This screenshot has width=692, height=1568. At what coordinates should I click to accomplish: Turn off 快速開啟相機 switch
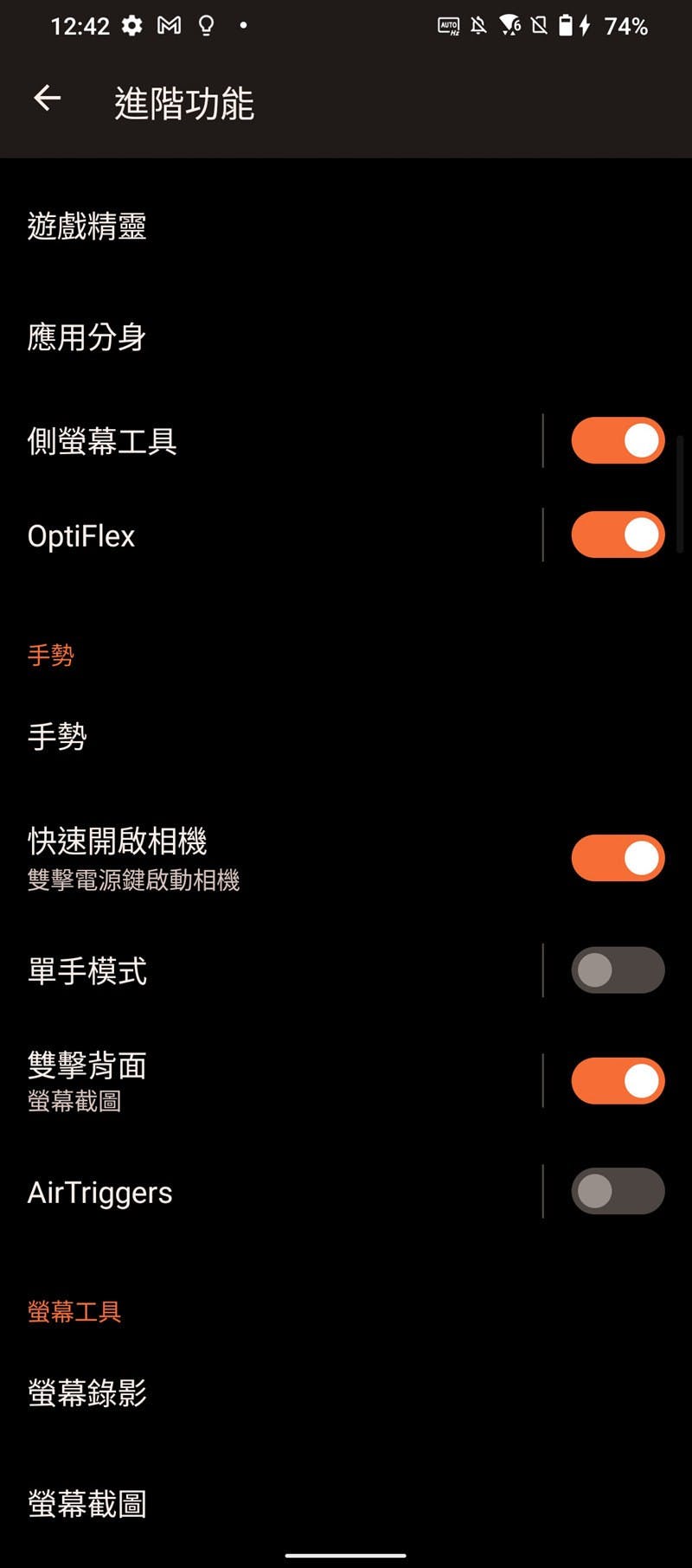click(x=618, y=858)
